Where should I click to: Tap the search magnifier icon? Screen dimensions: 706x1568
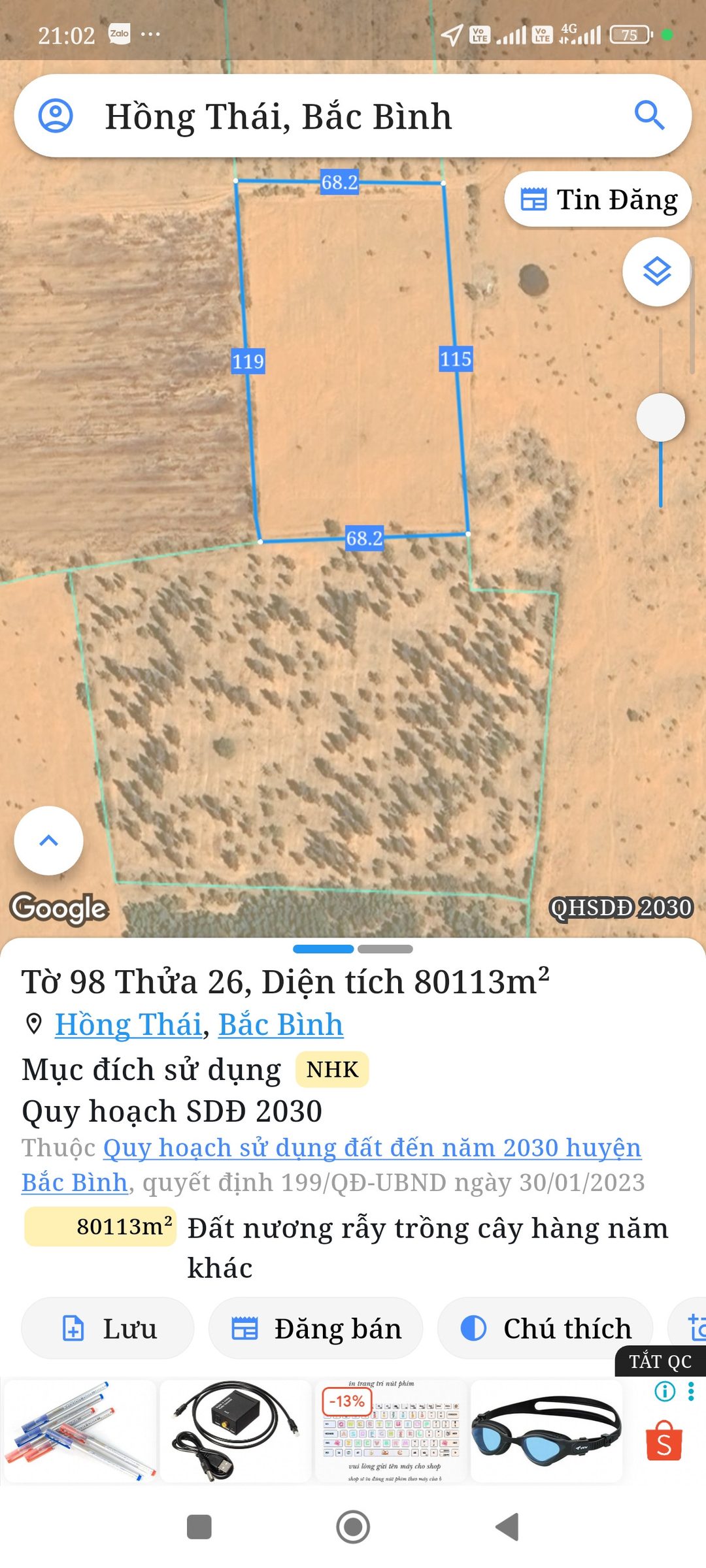[649, 116]
